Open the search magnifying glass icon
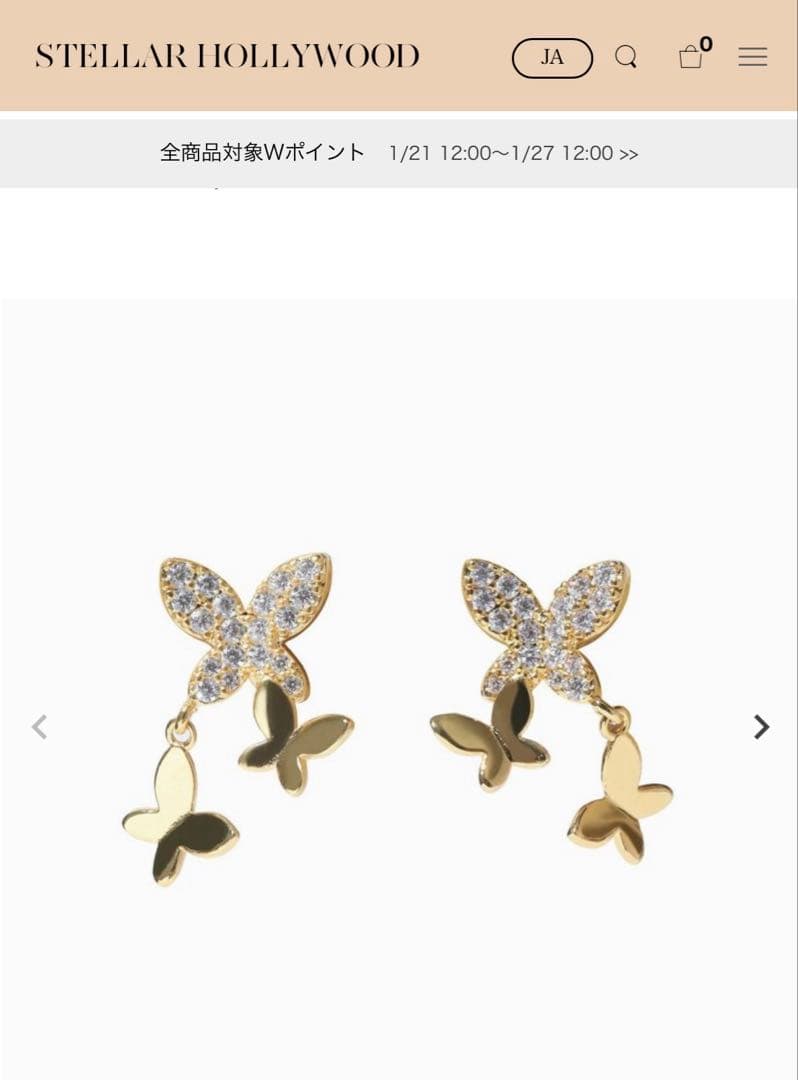Screen dimensions: 798x1080 pos(627,57)
